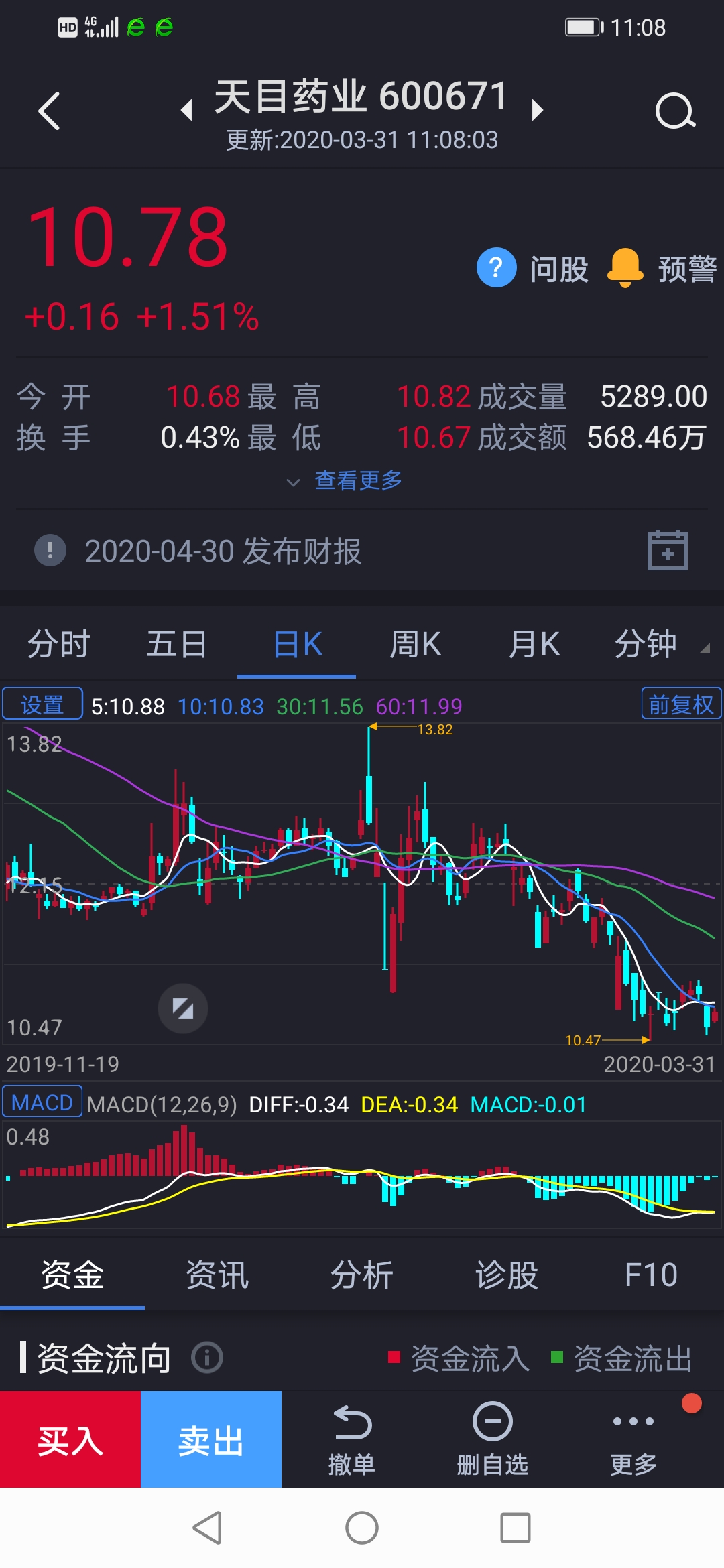Expand 查看更多 for more quote data
This screenshot has height=1568, width=724.
tap(347, 480)
